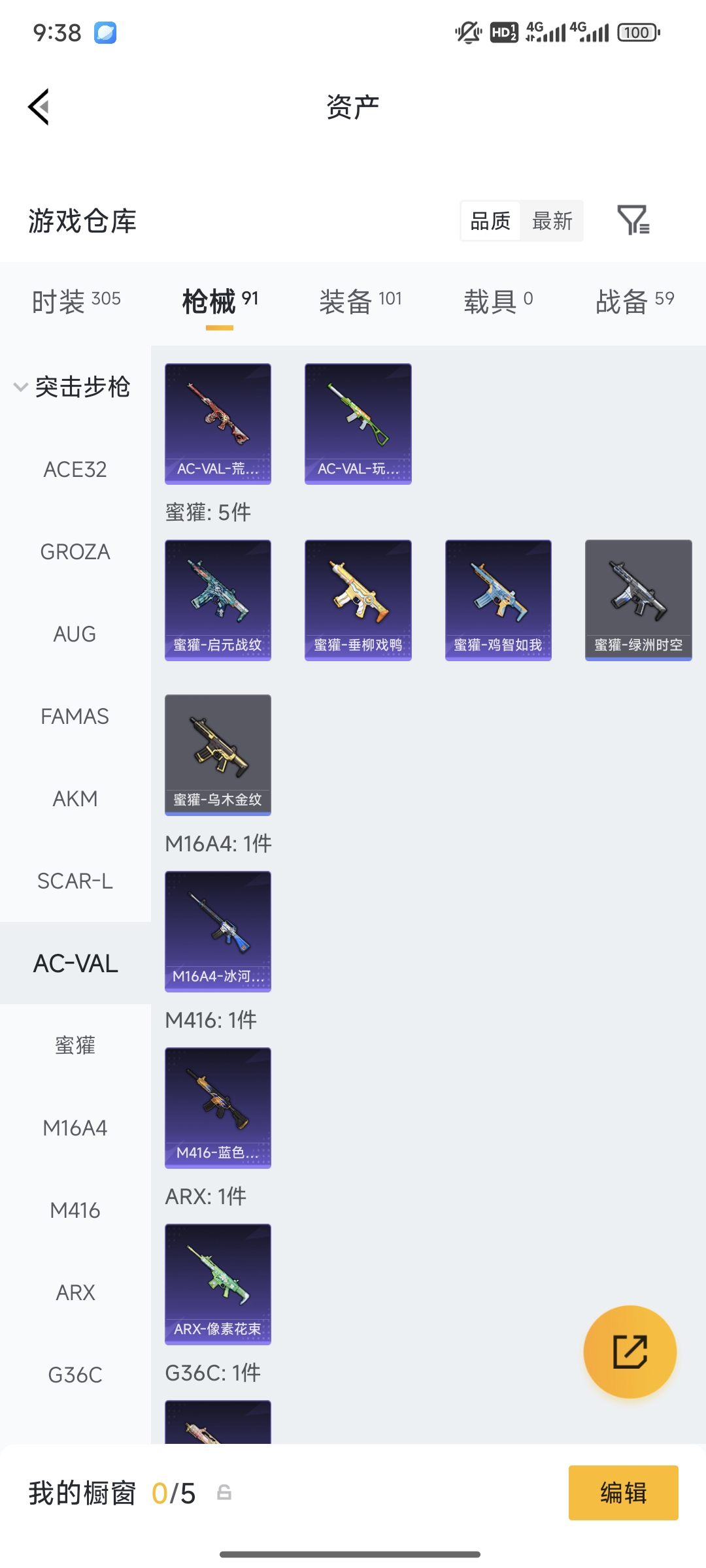Viewport: 706px width, 1568px height.
Task: Sort warehouse by 品质
Action: [490, 221]
